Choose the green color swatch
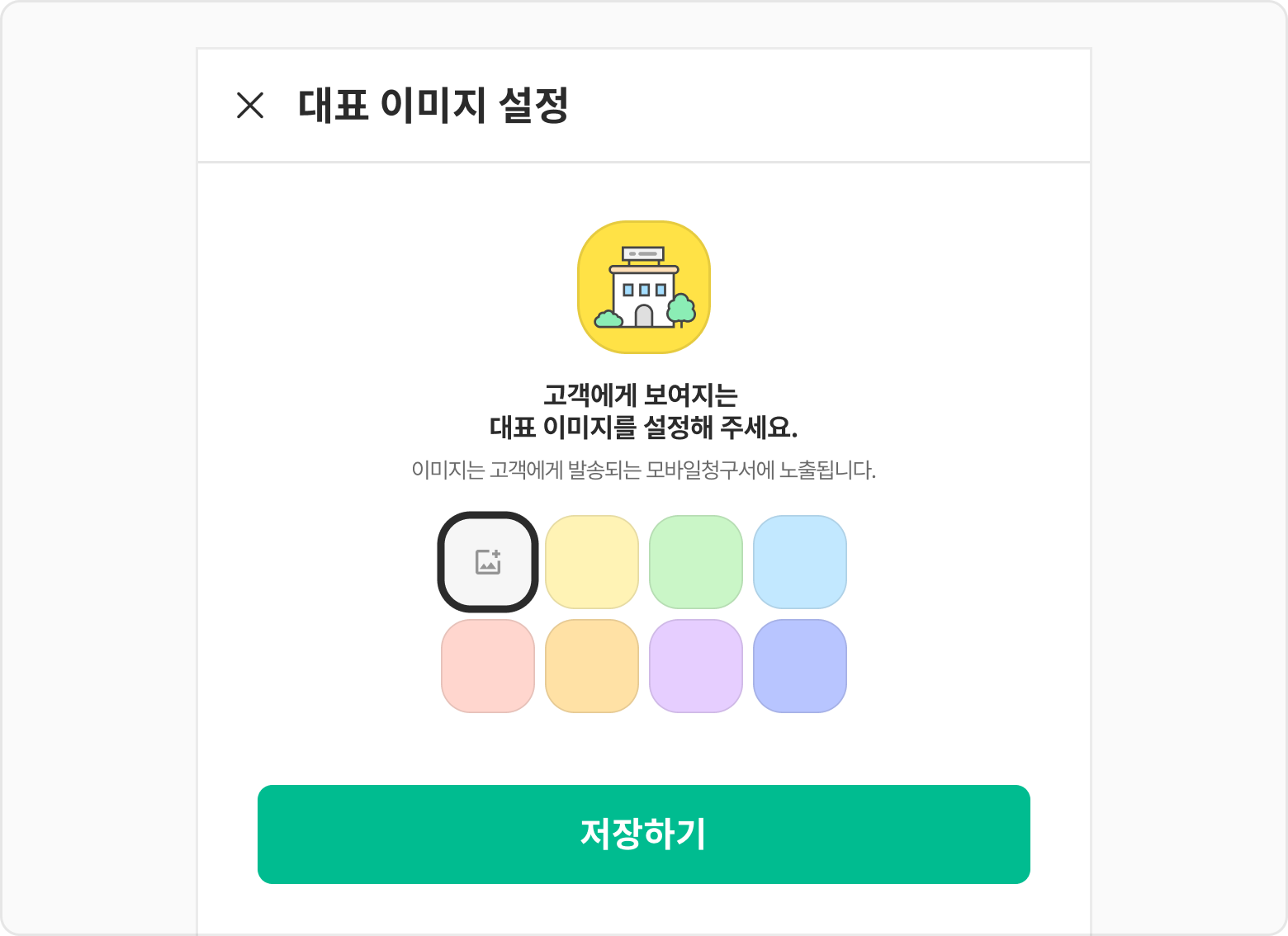 pos(696,562)
